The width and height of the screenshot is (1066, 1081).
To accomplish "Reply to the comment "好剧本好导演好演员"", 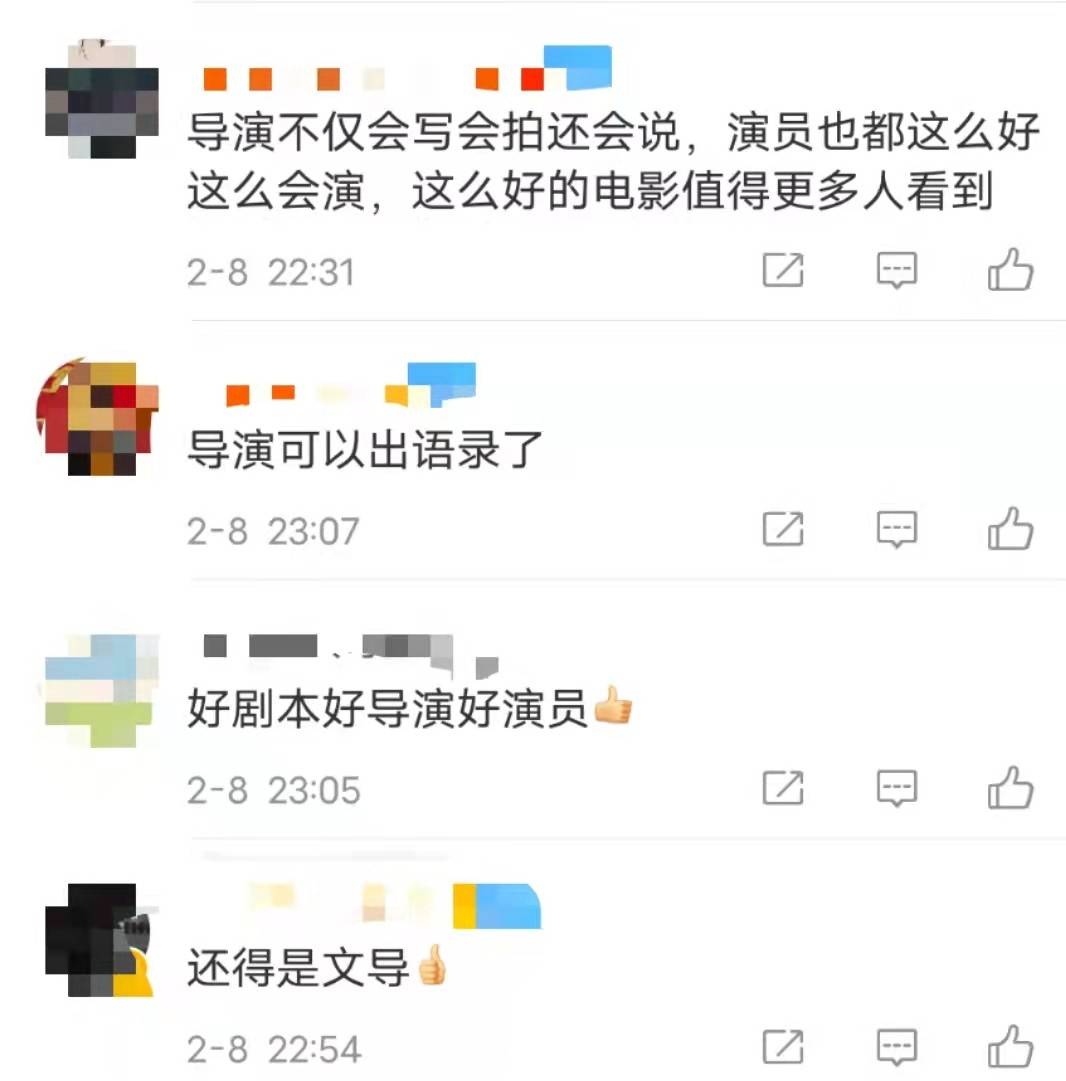I will point(896,788).
